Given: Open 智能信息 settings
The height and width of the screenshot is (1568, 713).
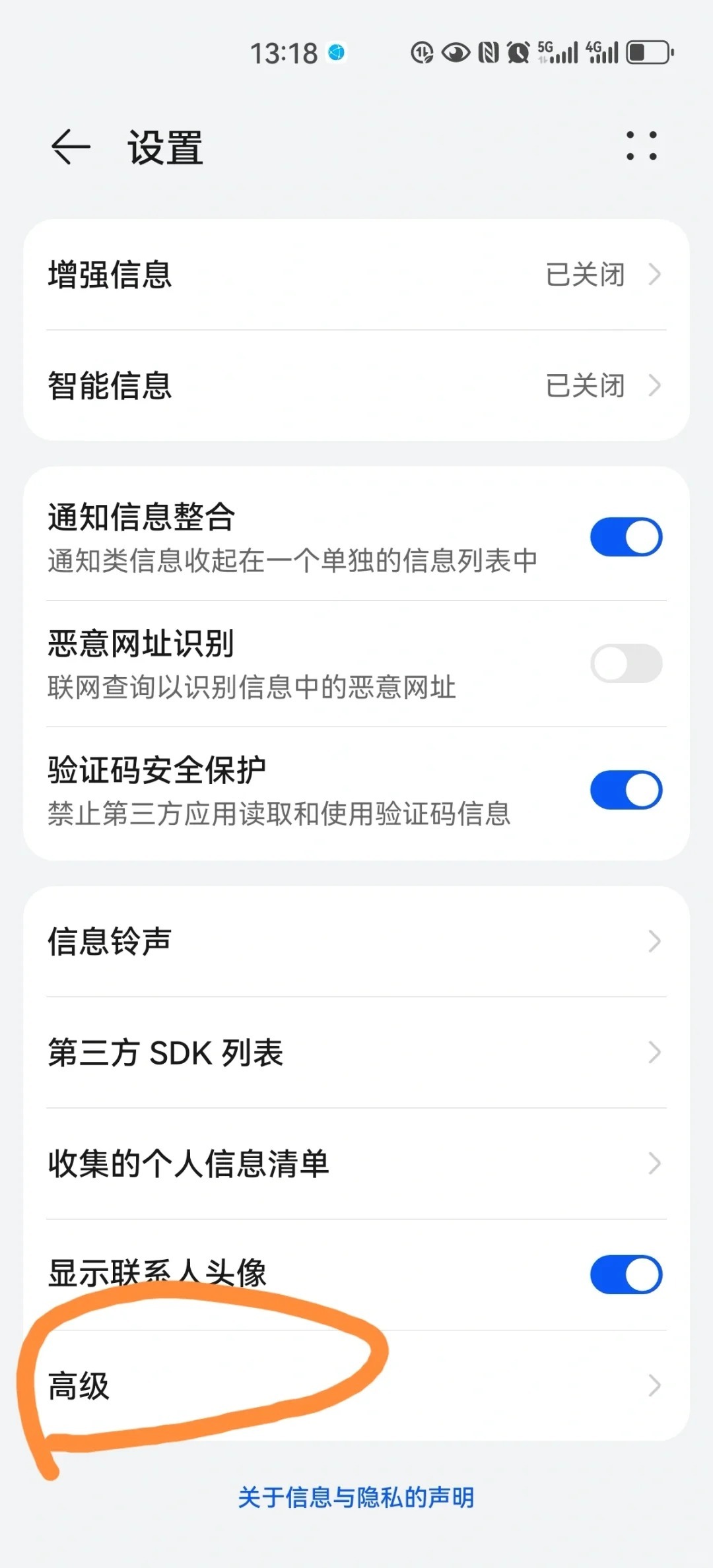Looking at the screenshot, I should click(x=356, y=385).
